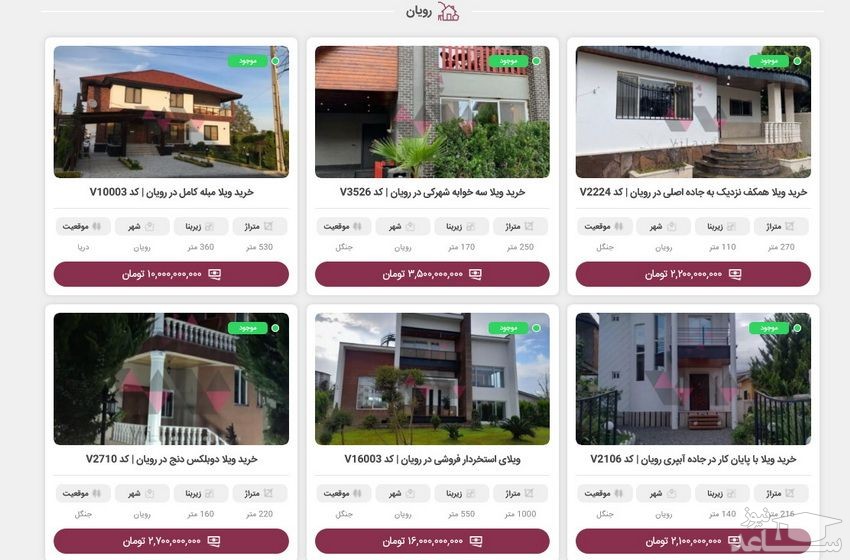Screen dimensions: 850x560
Task: Tap the 3,500,000,000 toman price button
Action: point(432,274)
